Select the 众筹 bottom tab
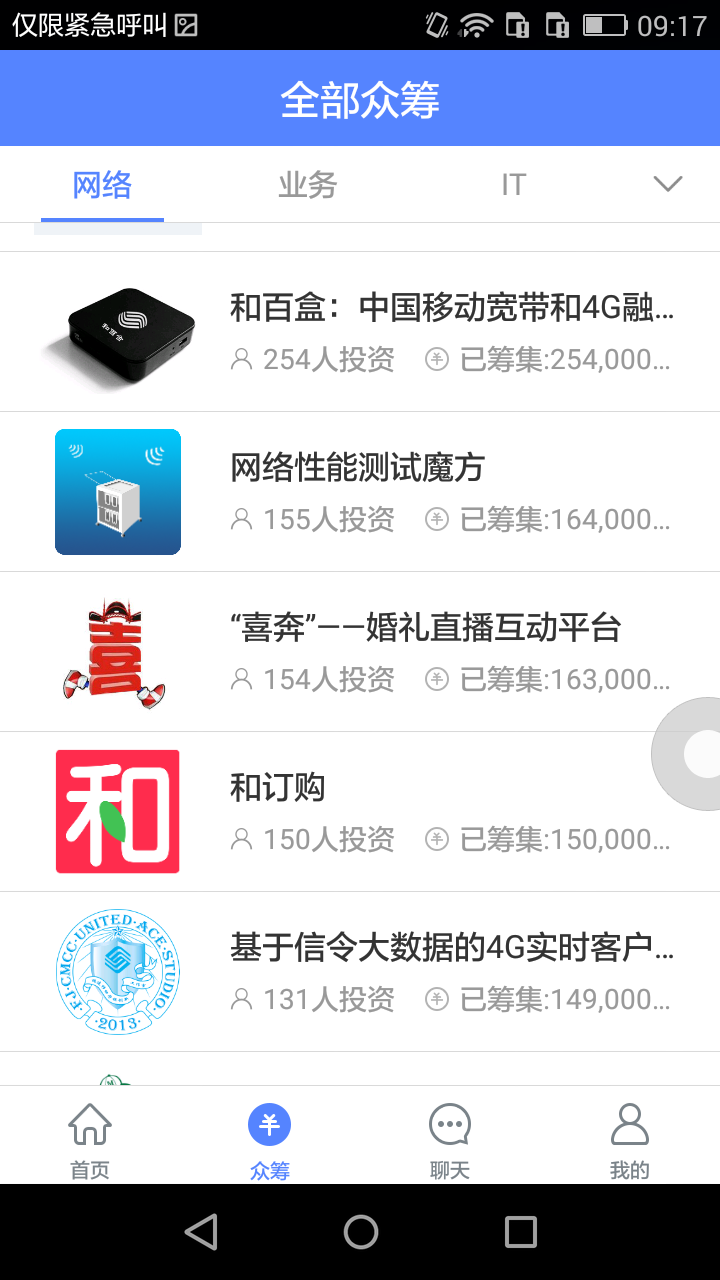Viewport: 720px width, 1280px height. 270,1140
